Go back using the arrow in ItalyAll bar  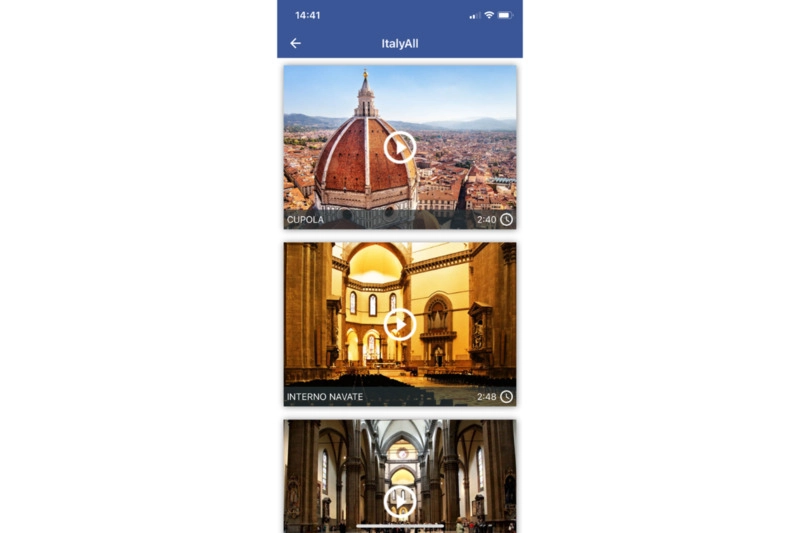295,43
